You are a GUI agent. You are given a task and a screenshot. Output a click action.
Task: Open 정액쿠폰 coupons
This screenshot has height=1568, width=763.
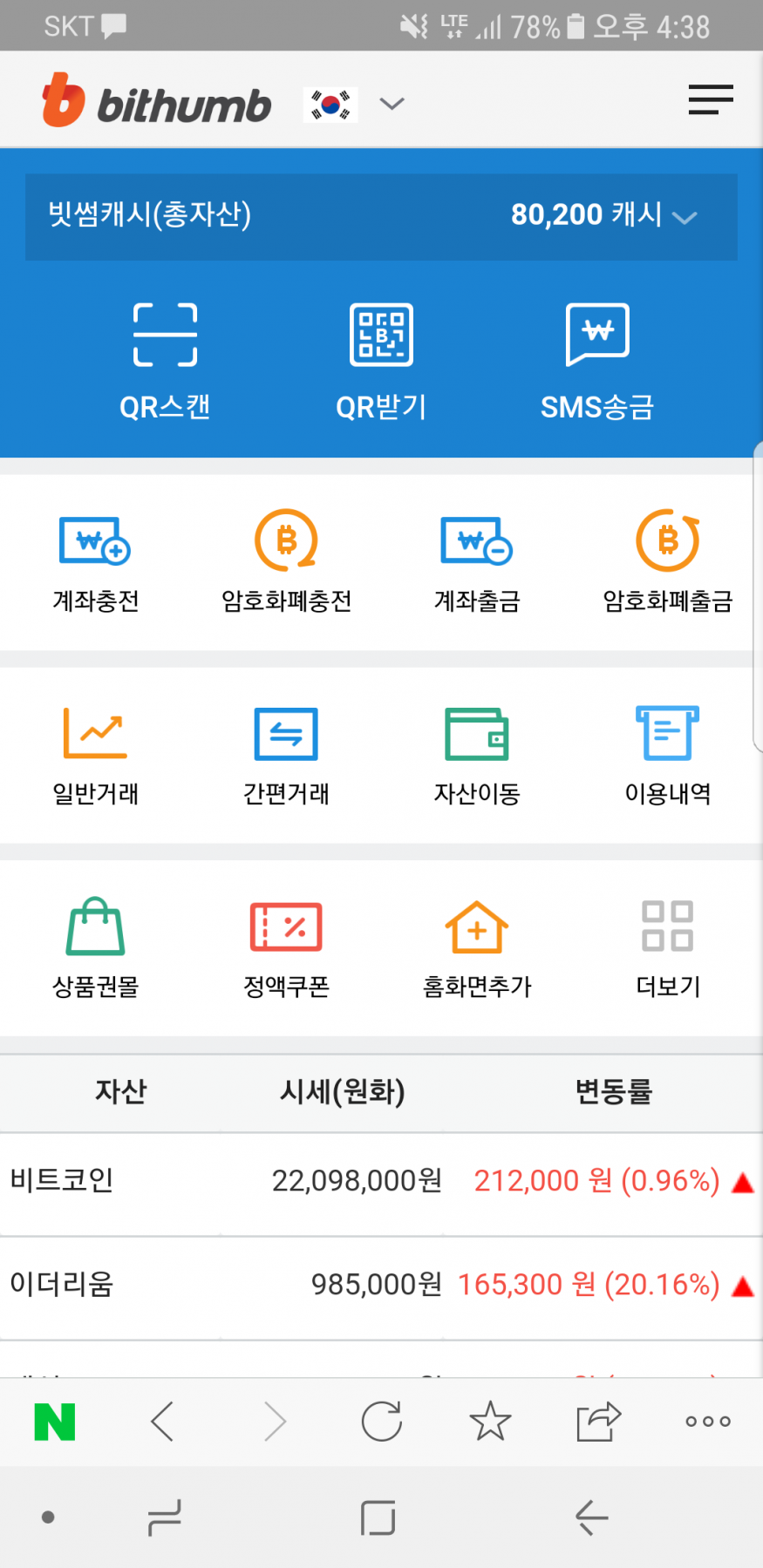[x=286, y=947]
